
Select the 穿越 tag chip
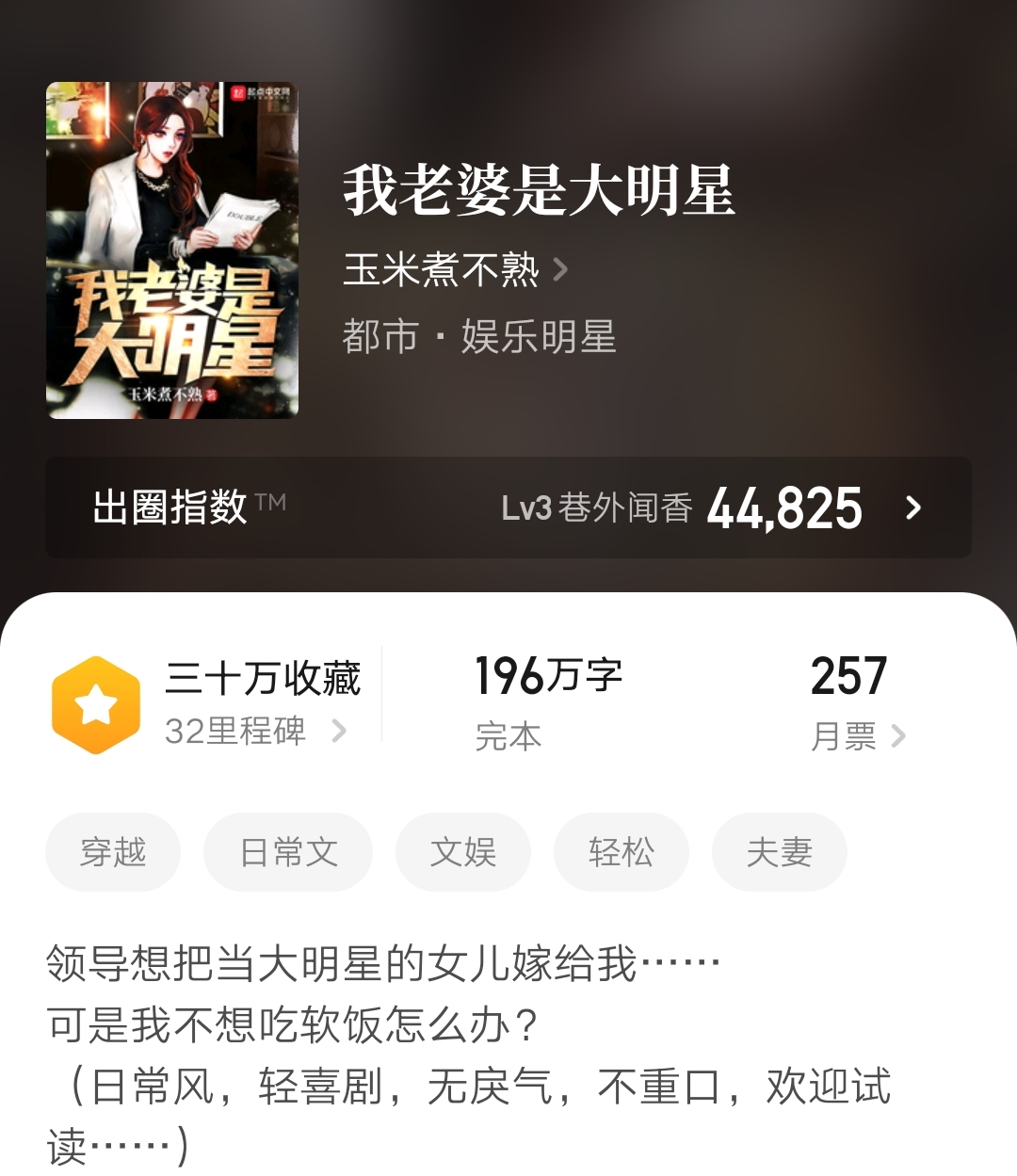click(x=112, y=852)
